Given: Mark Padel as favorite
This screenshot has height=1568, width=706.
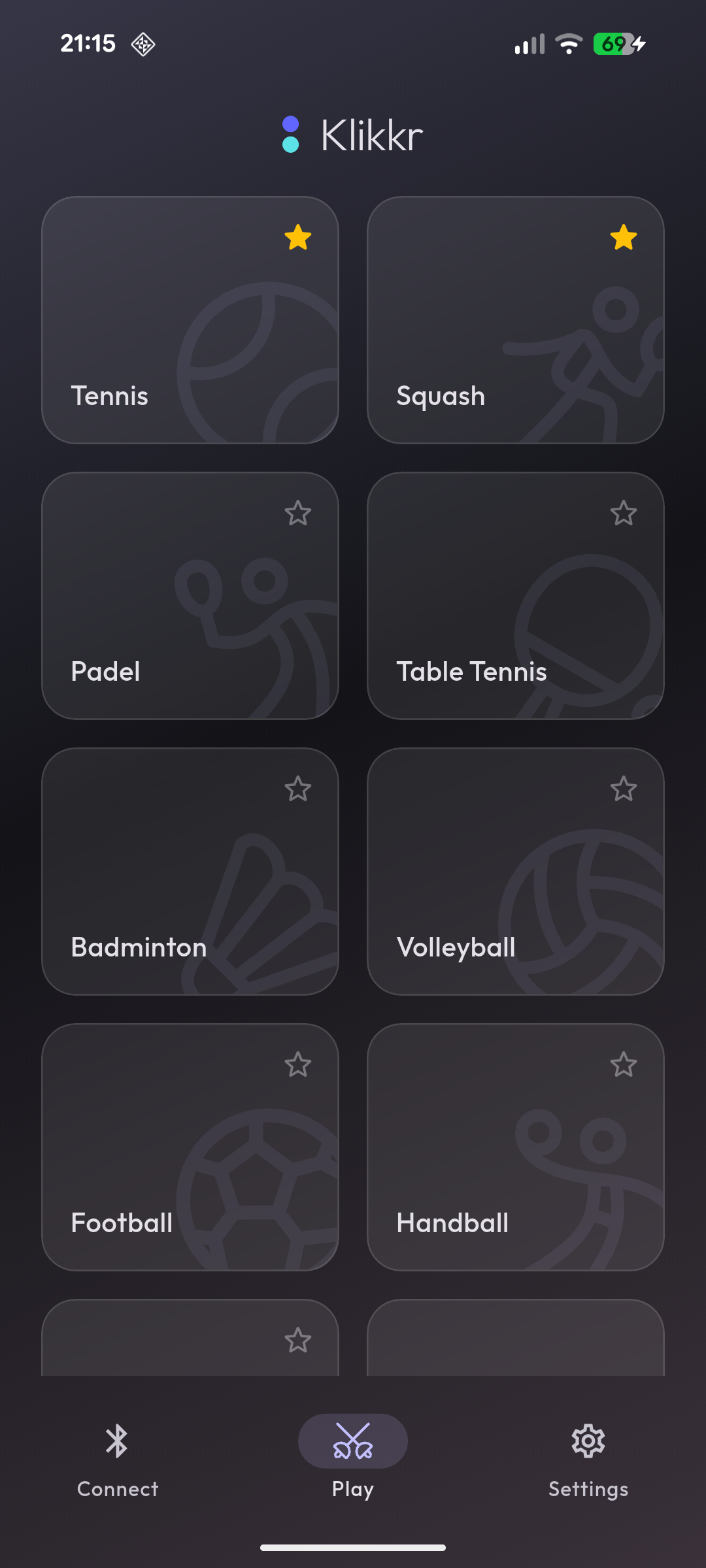Looking at the screenshot, I should pyautogui.click(x=298, y=514).
